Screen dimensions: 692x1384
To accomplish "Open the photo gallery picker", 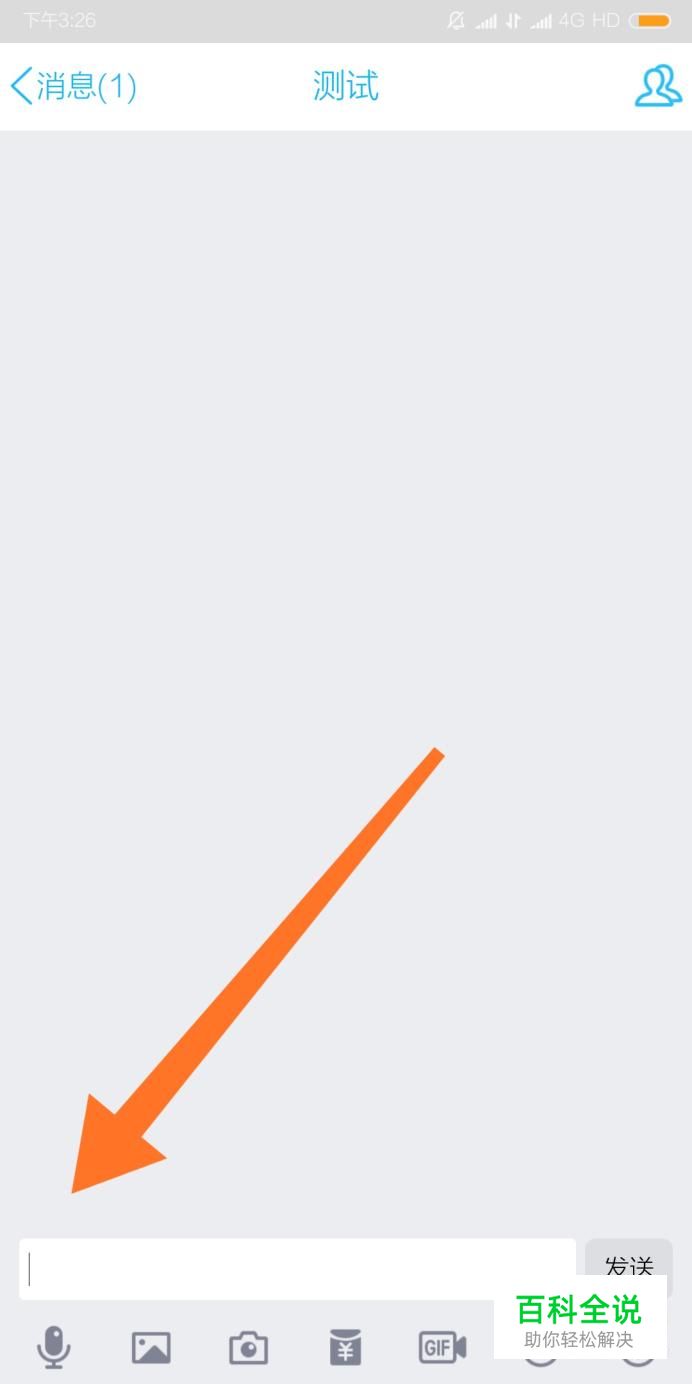I will click(x=151, y=1347).
